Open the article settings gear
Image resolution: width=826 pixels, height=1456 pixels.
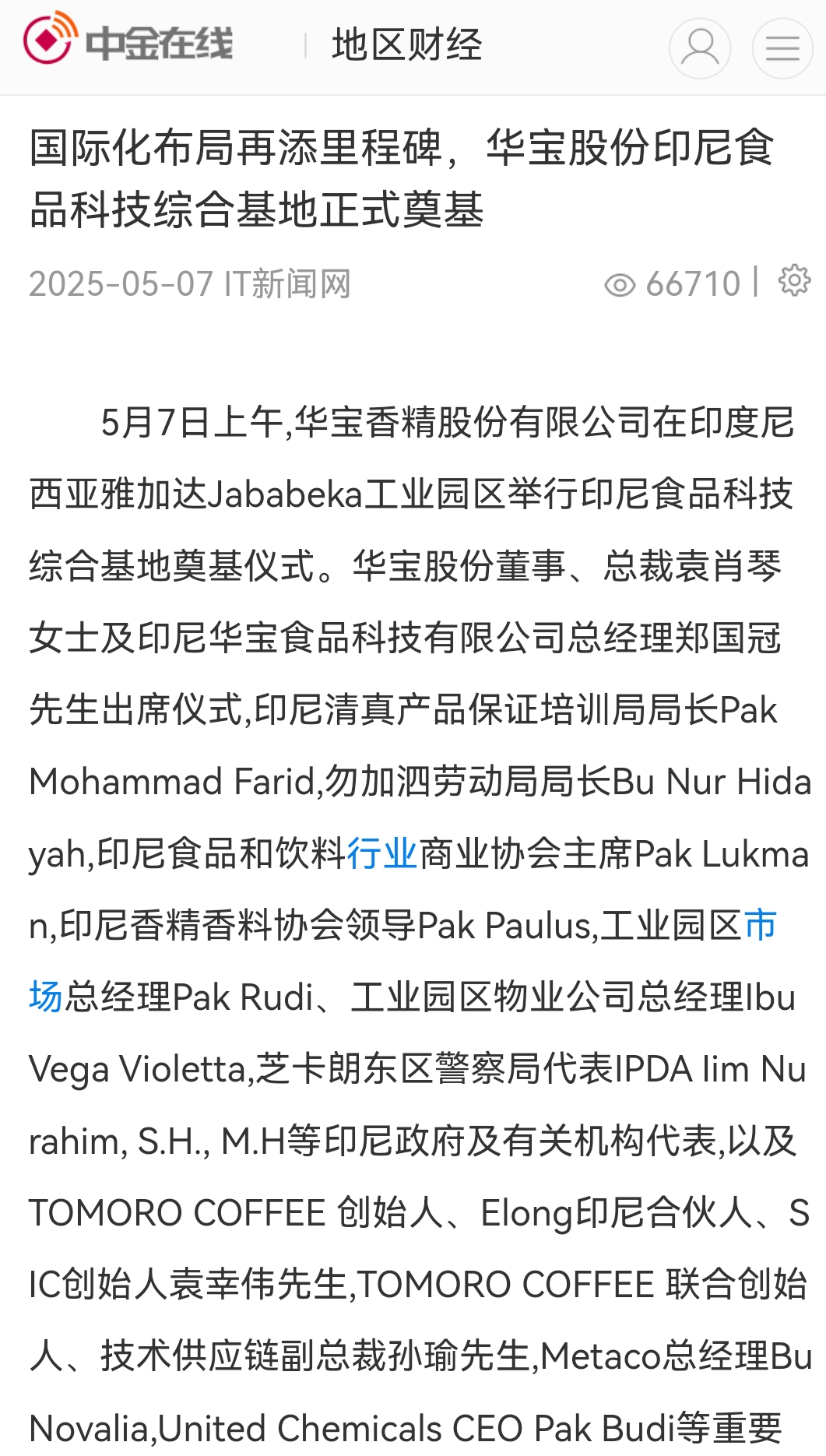pos(794,280)
